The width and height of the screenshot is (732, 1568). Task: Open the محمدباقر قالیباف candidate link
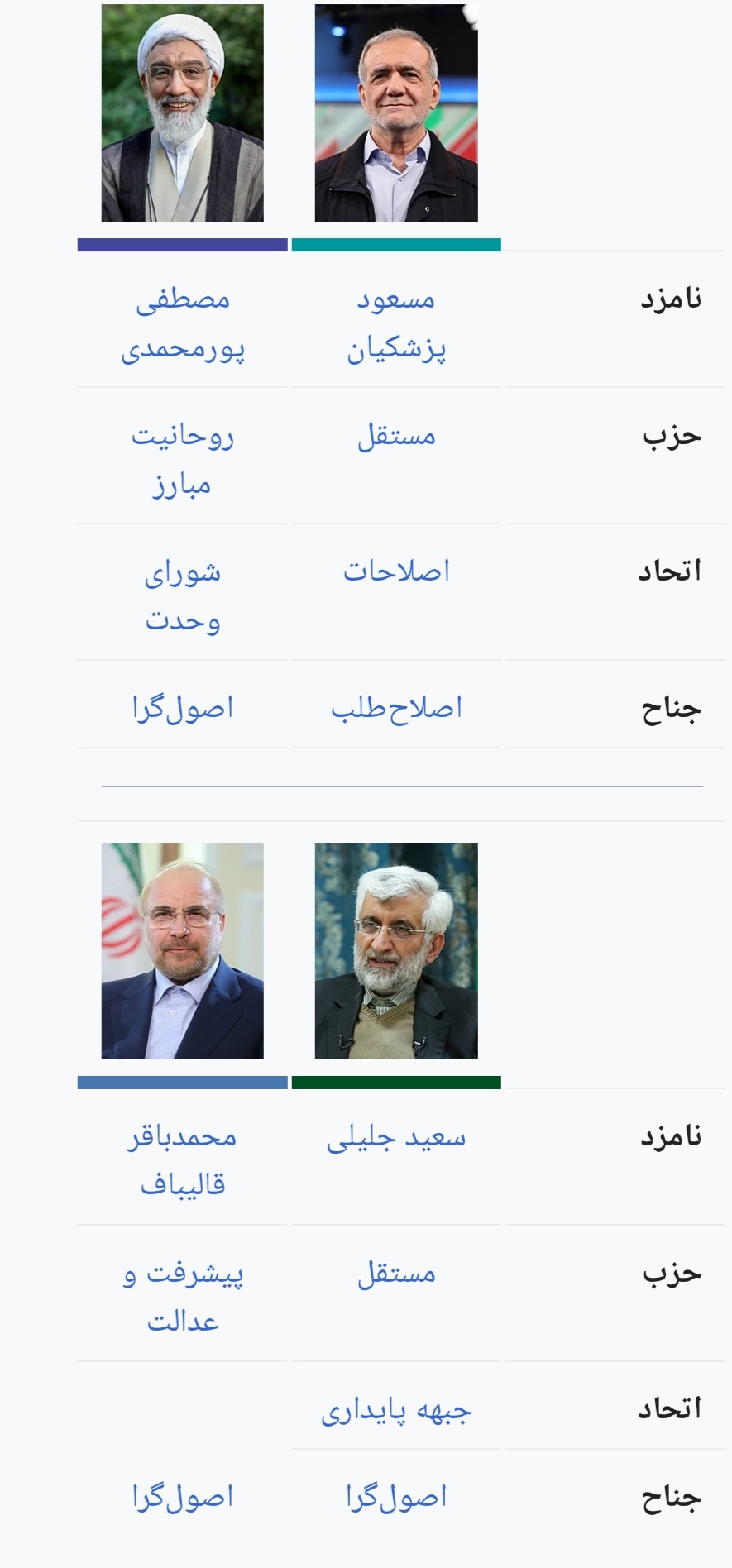click(x=183, y=1160)
